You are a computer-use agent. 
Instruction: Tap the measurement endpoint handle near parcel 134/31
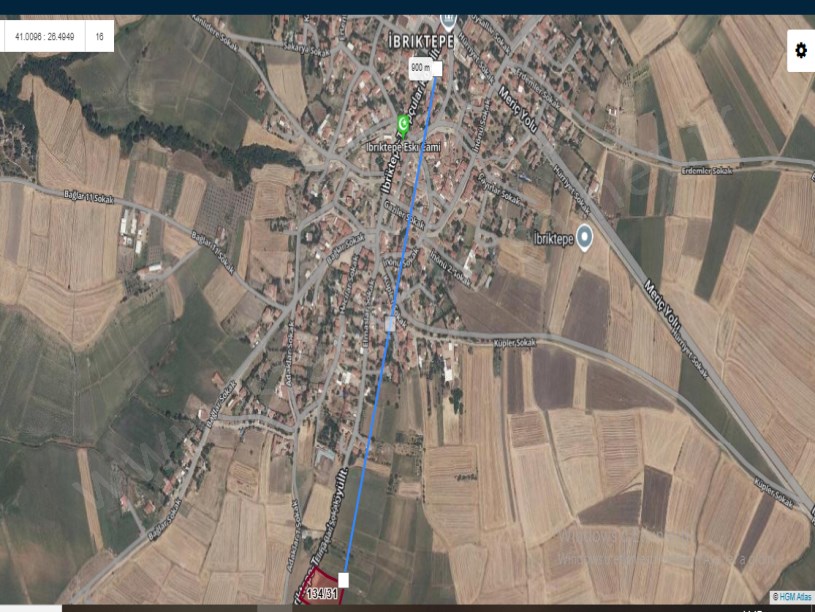tap(344, 580)
